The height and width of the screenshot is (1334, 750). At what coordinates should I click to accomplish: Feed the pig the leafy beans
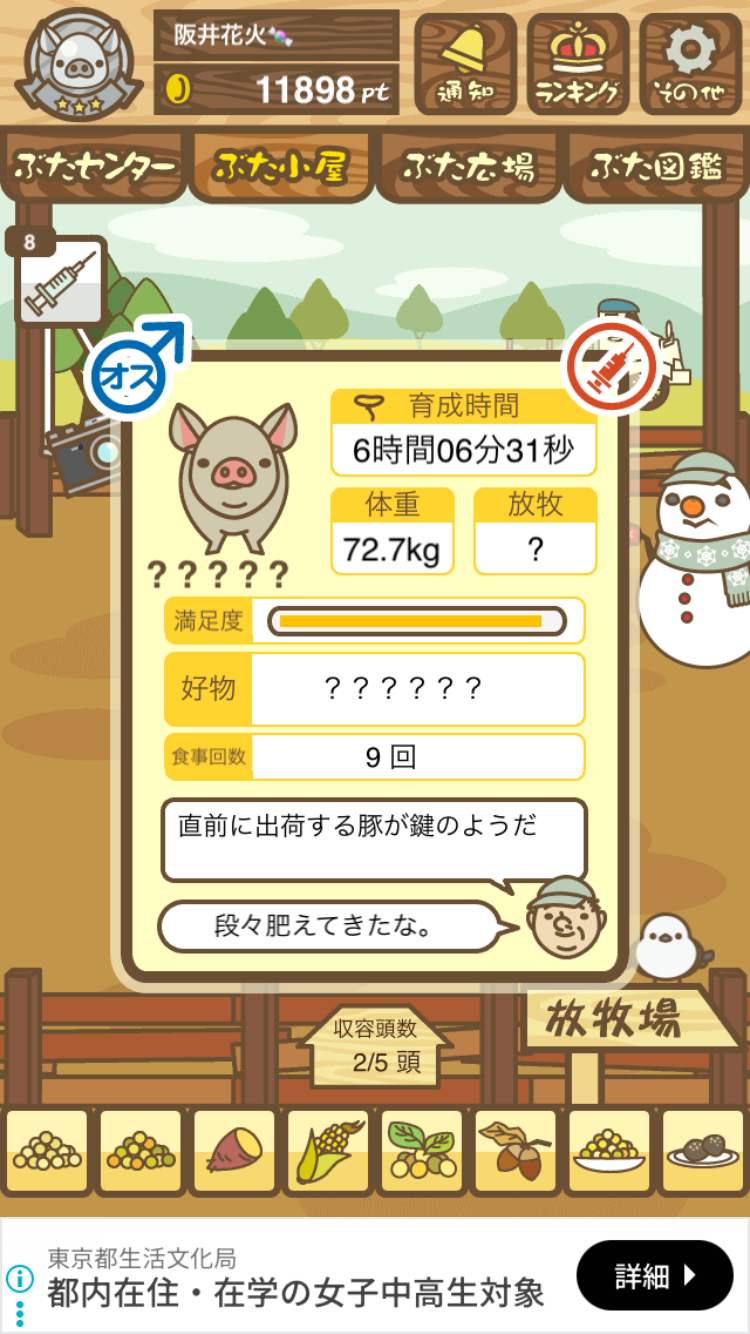[421, 1152]
